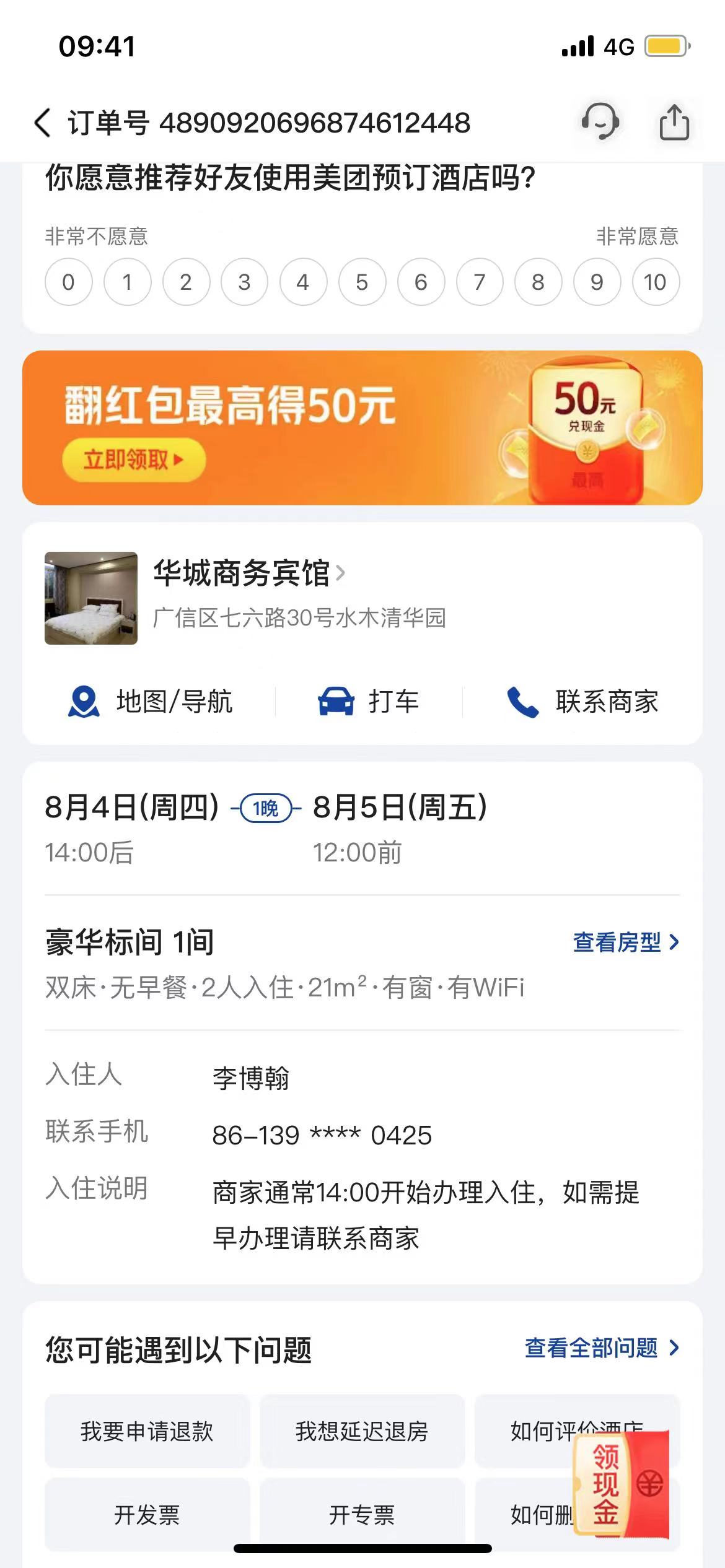Select score 0 for the recommendation survey
Image resolution: width=725 pixels, height=1568 pixels.
pyautogui.click(x=68, y=282)
